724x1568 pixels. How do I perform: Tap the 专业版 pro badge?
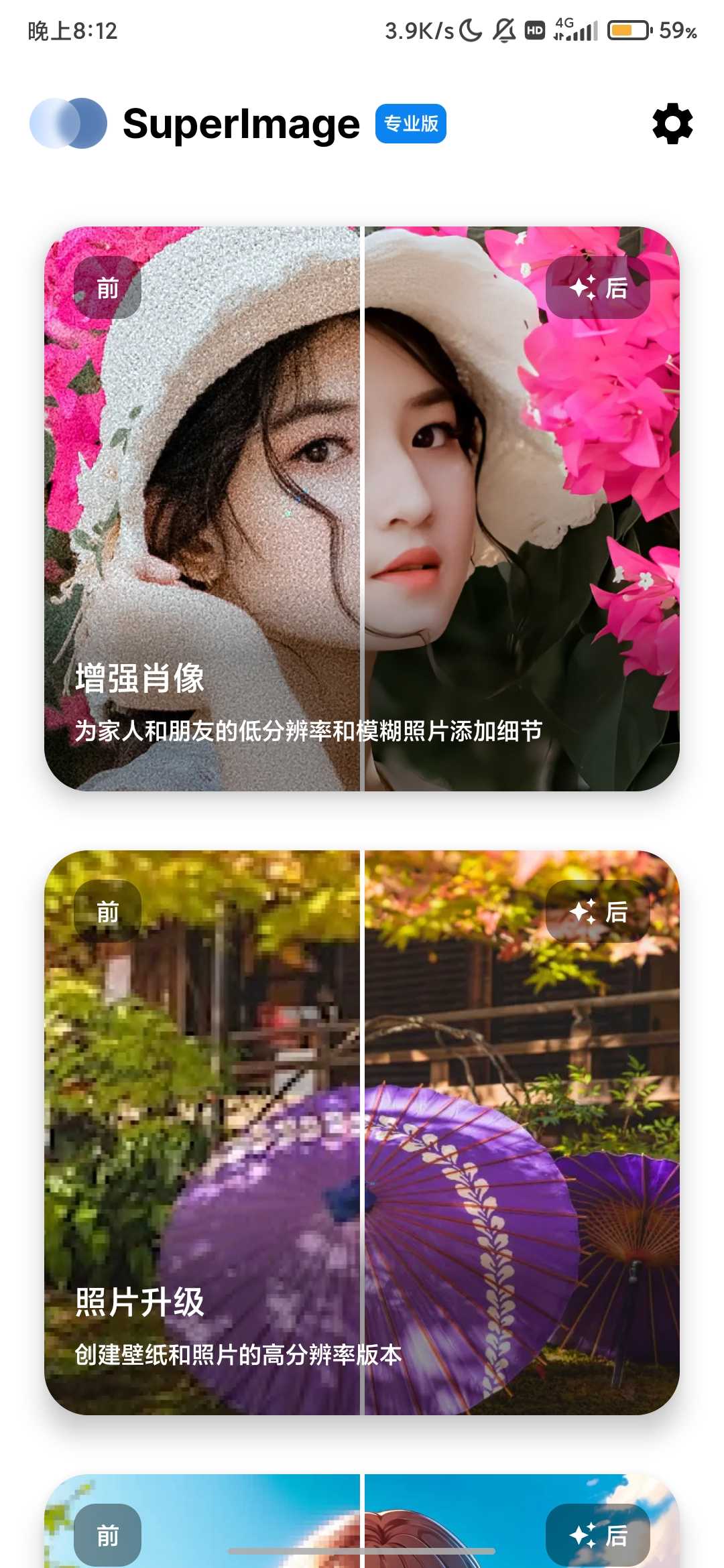click(410, 124)
